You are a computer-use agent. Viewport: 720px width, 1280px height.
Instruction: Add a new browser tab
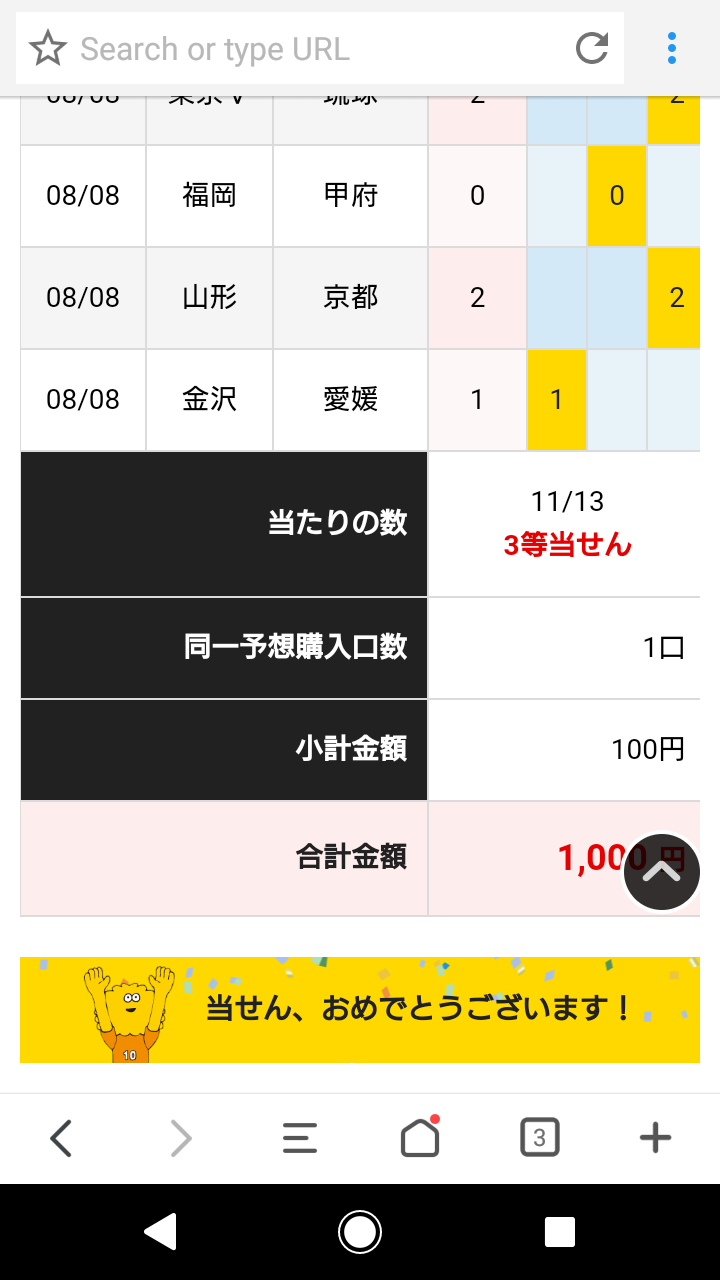coord(655,1138)
